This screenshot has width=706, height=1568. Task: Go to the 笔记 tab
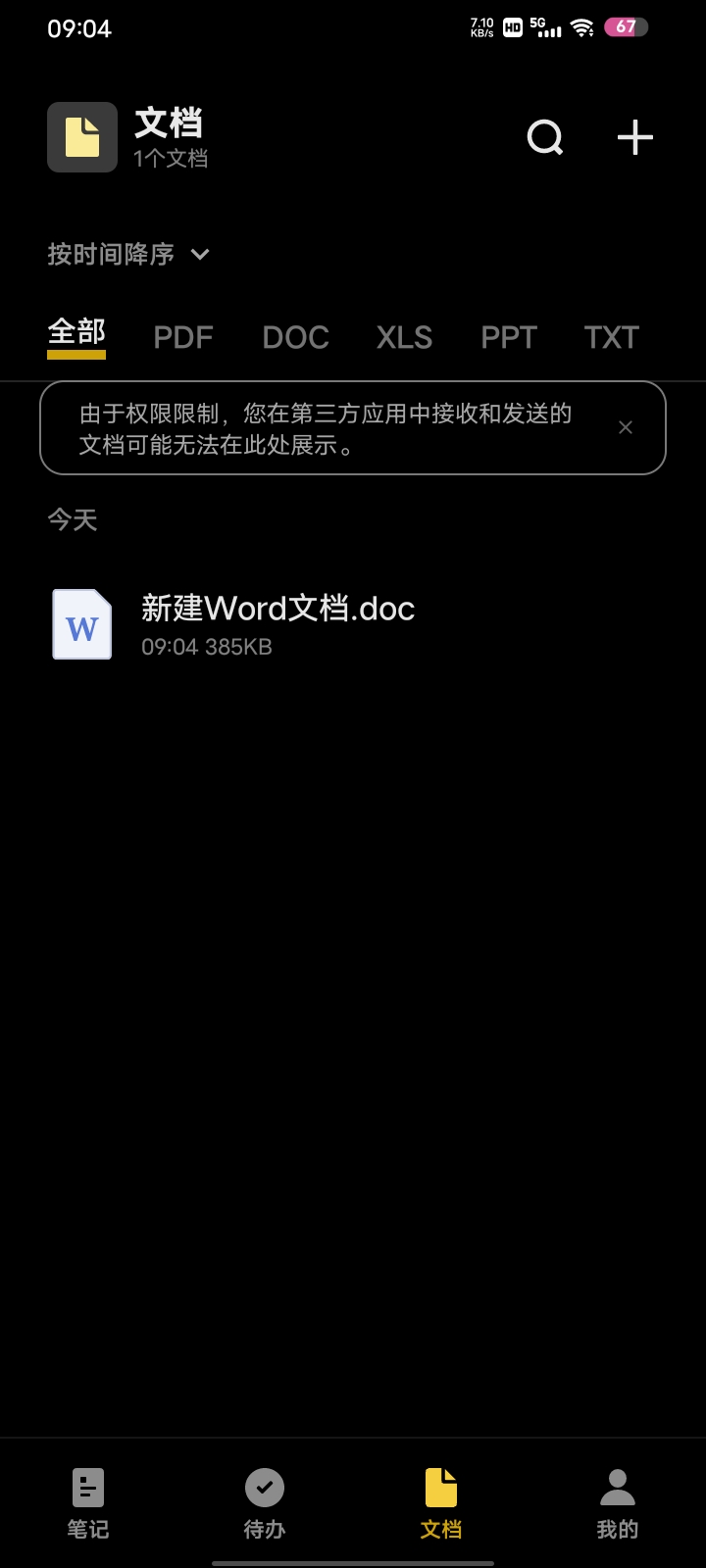tap(88, 1503)
